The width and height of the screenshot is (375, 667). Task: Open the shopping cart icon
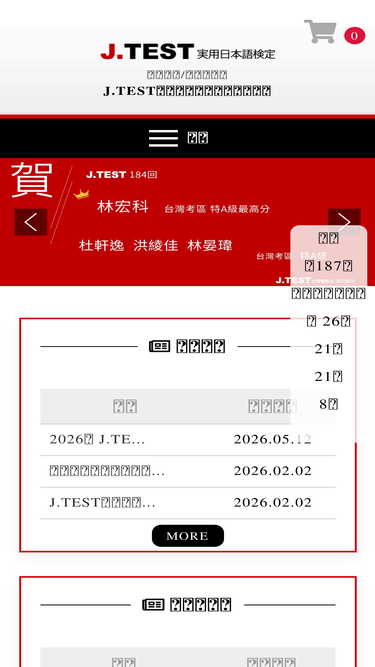pos(320,31)
